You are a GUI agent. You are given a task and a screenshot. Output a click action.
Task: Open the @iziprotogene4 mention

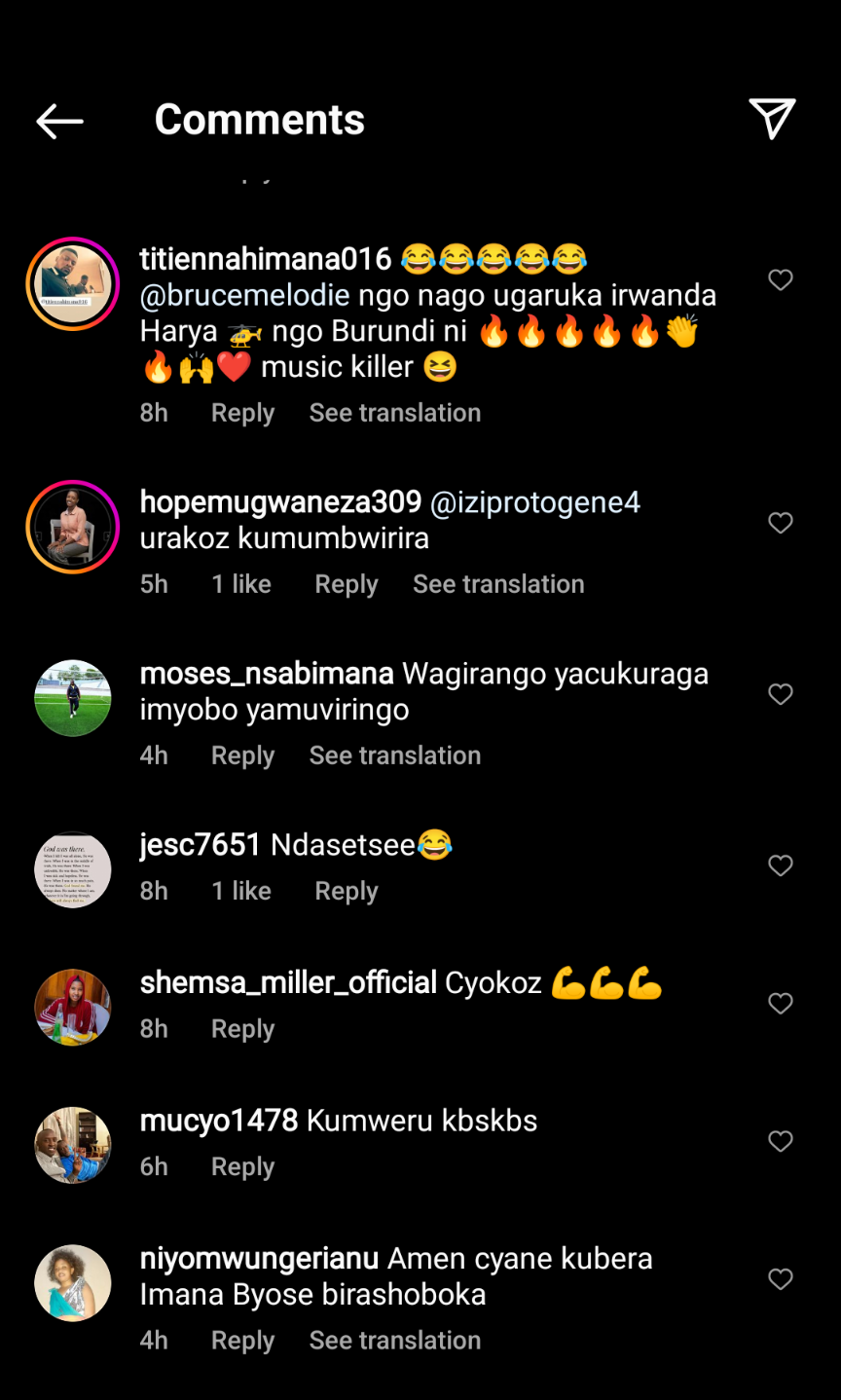tap(535, 502)
